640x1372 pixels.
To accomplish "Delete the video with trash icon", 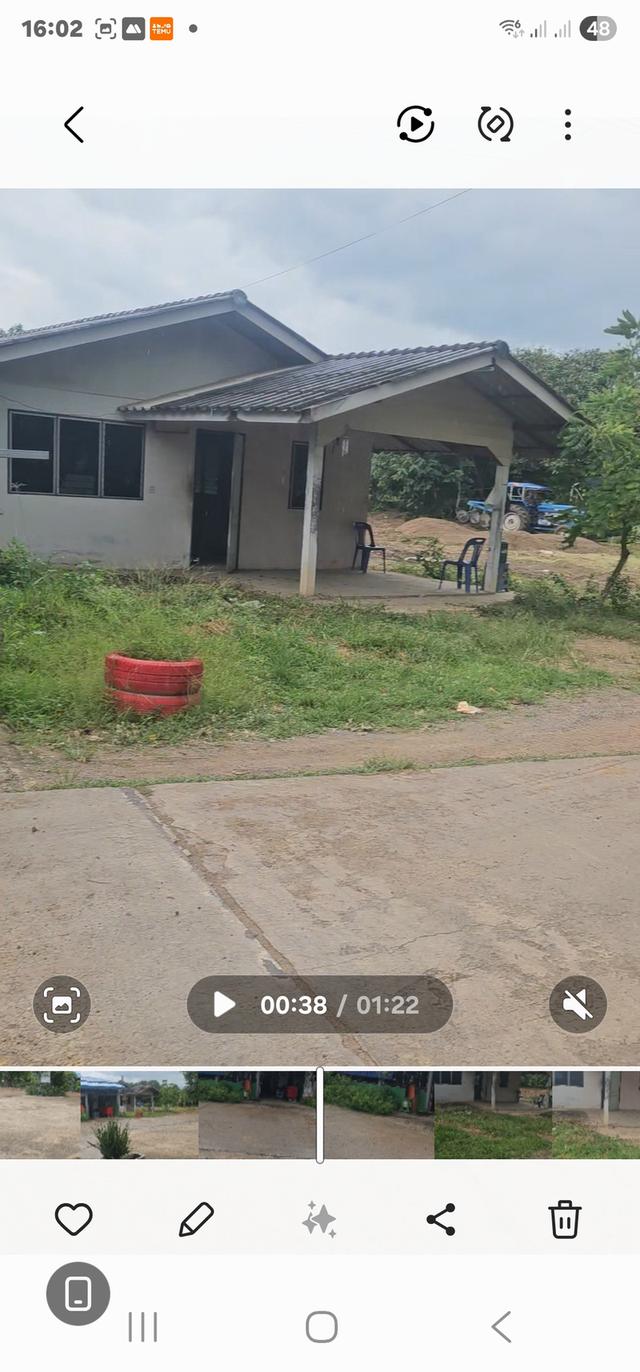I will pyautogui.click(x=565, y=1219).
